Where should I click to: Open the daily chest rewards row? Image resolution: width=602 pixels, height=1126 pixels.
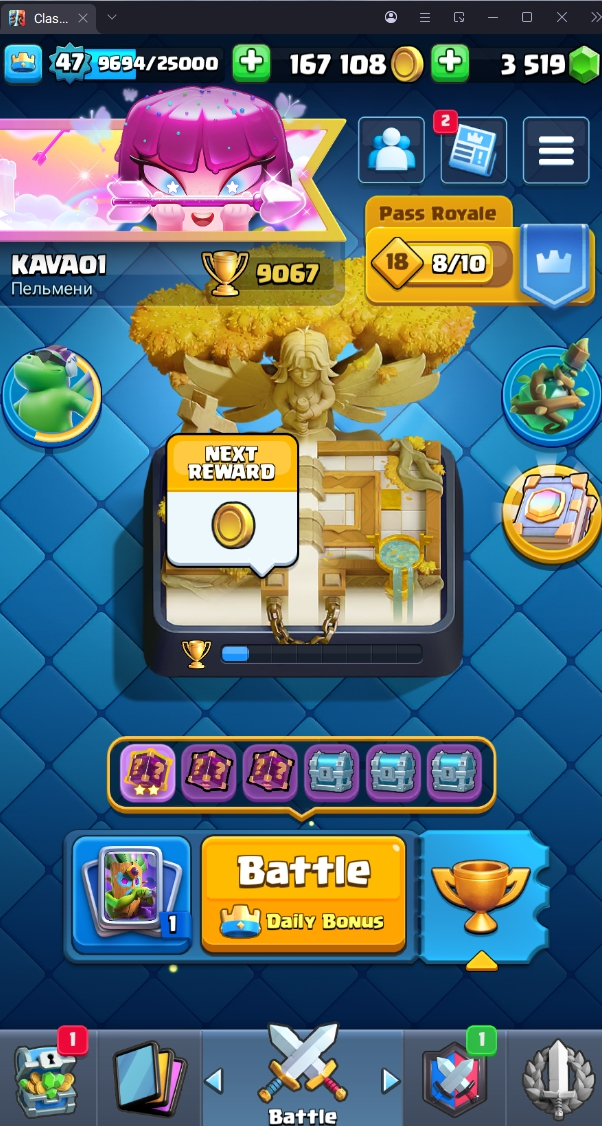[301, 773]
